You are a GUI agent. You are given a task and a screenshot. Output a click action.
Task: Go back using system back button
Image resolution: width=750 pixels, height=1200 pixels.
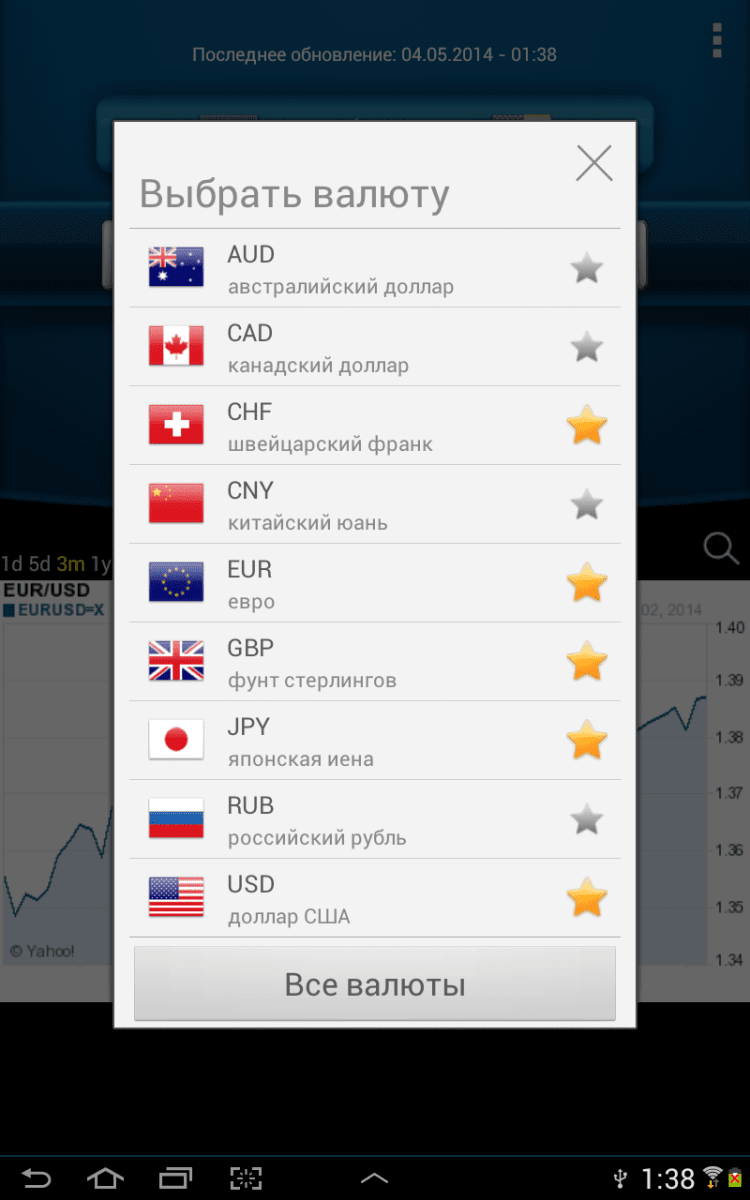click(37, 1177)
